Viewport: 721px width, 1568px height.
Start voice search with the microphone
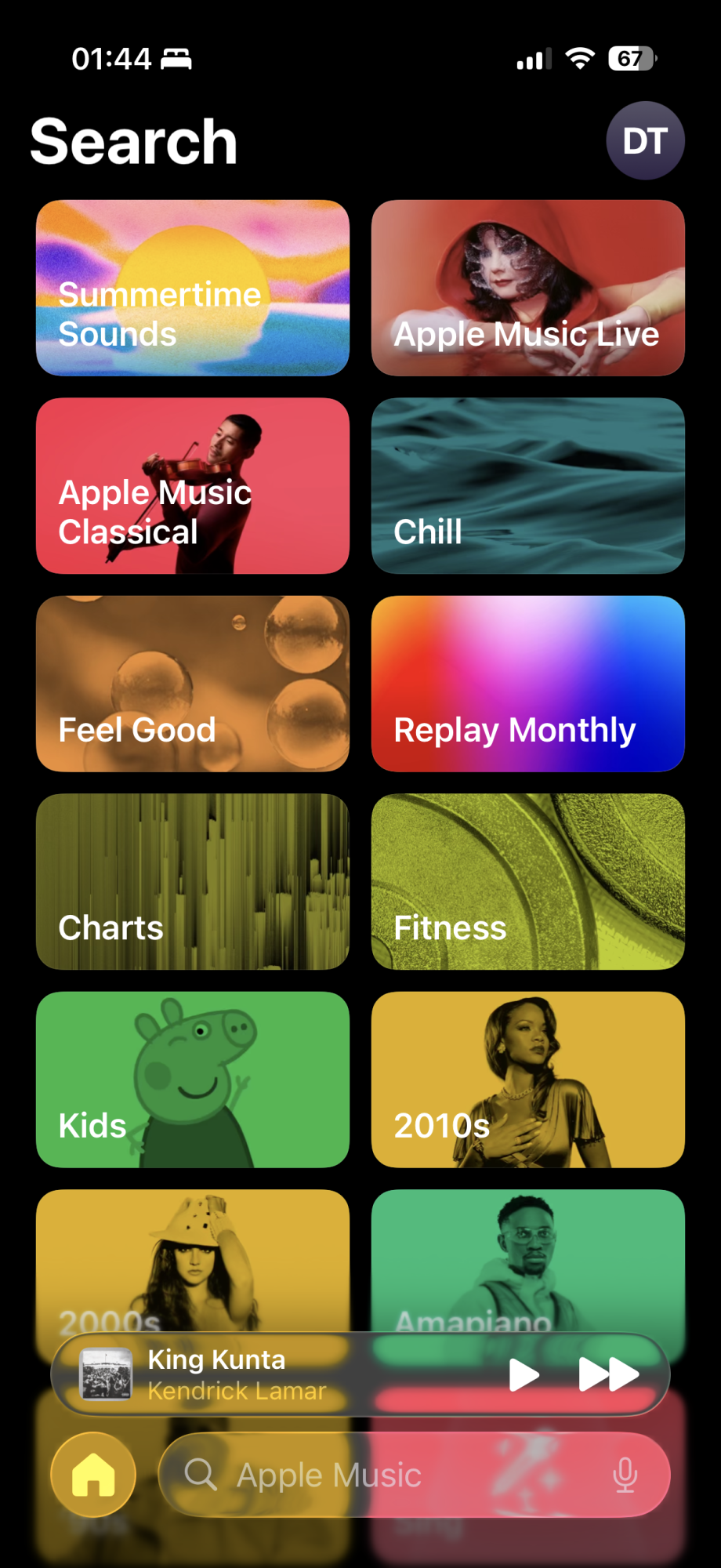pyautogui.click(x=625, y=1475)
